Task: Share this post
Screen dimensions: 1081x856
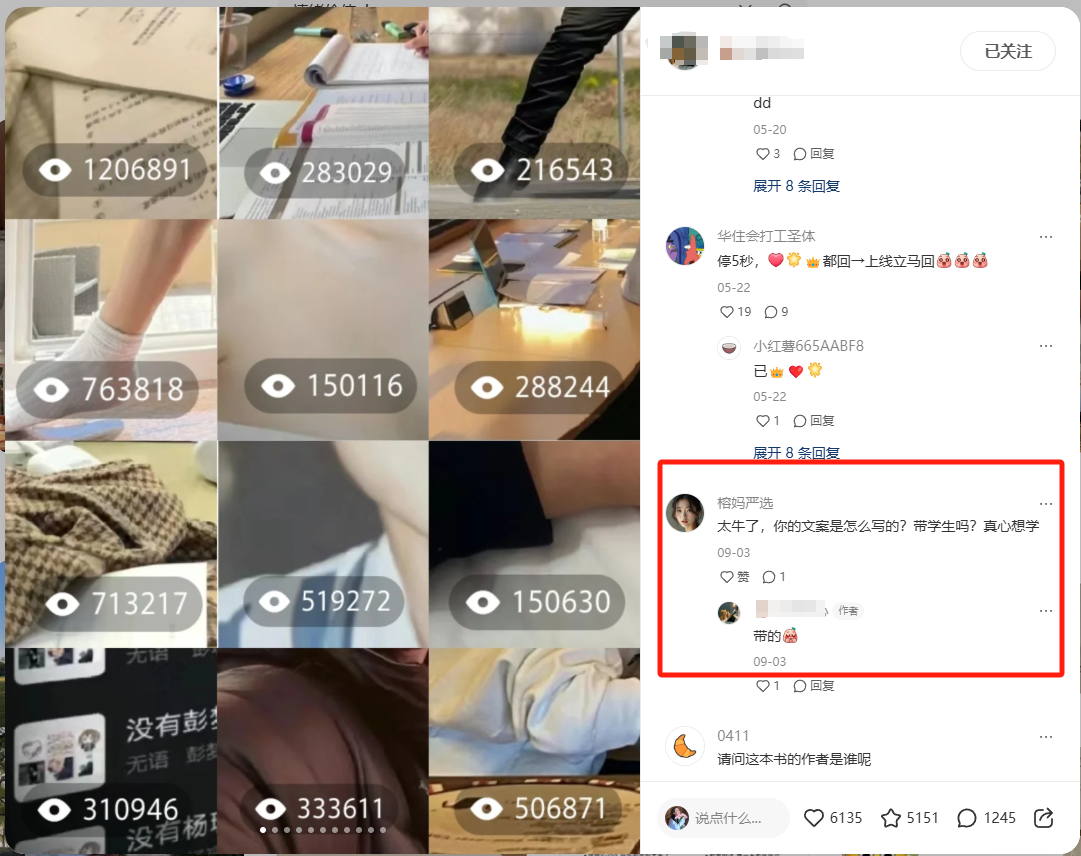Action: 1043,818
